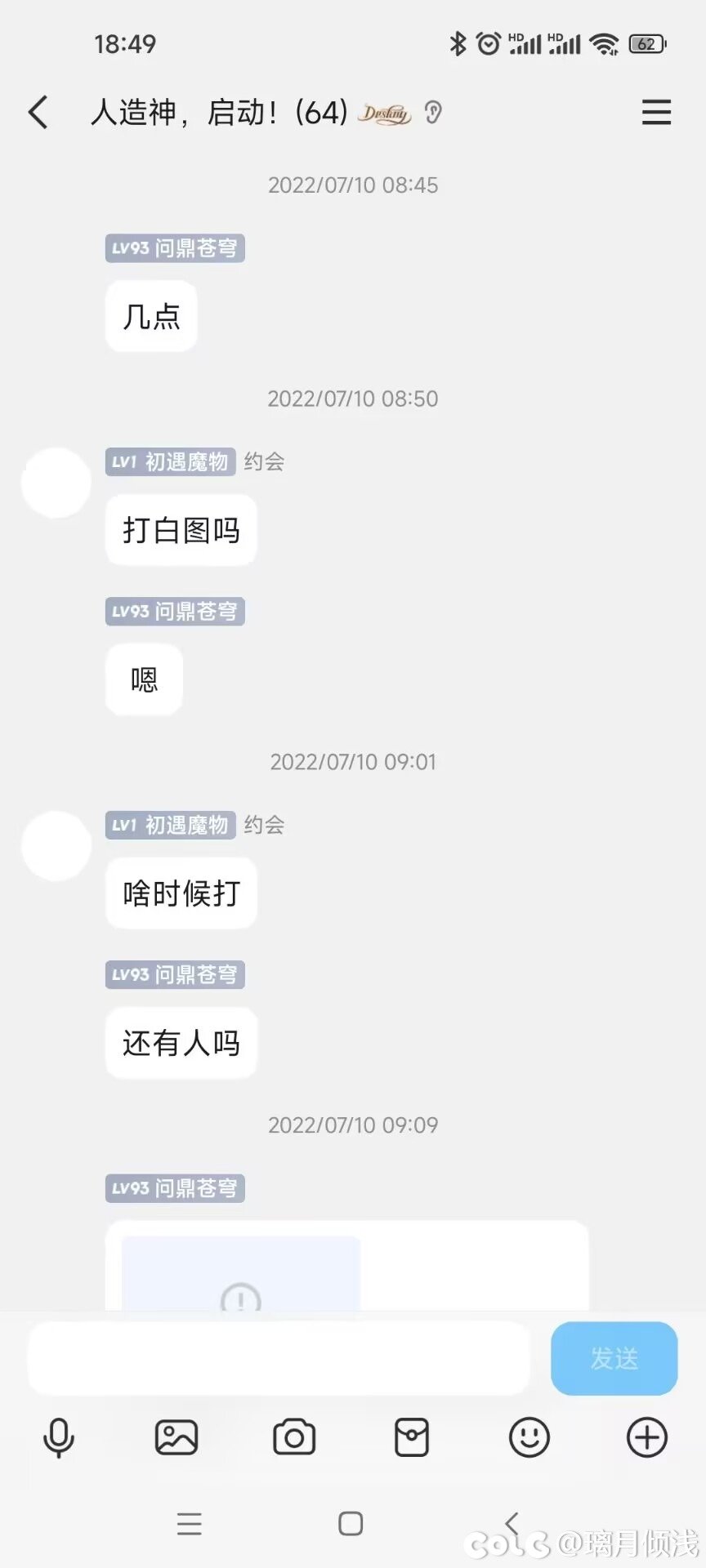Tap the 发送 send button
706x1568 pixels.
pos(614,1358)
